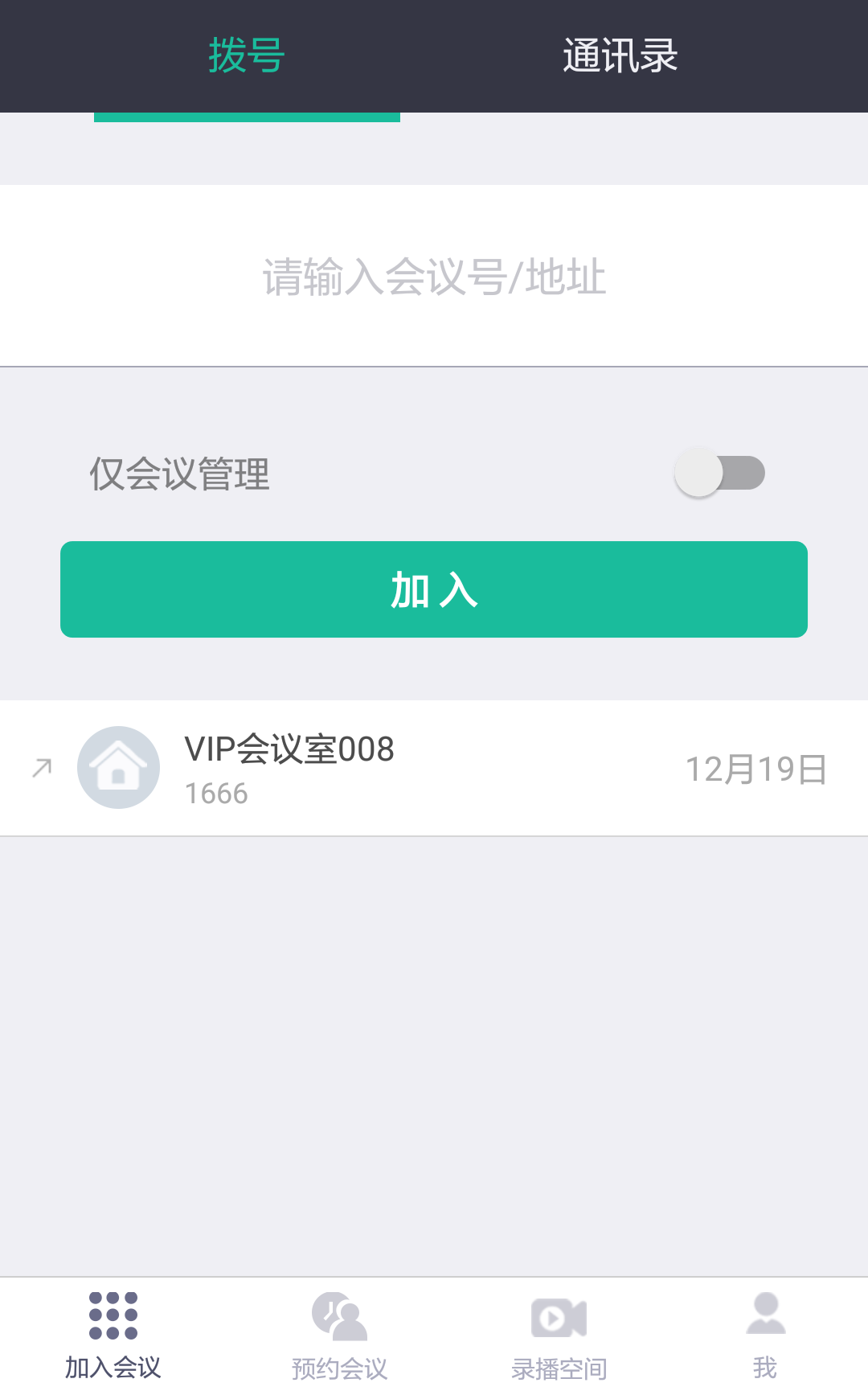868x1391 pixels.
Task: Select the 拨号 tab
Action: [247, 56]
